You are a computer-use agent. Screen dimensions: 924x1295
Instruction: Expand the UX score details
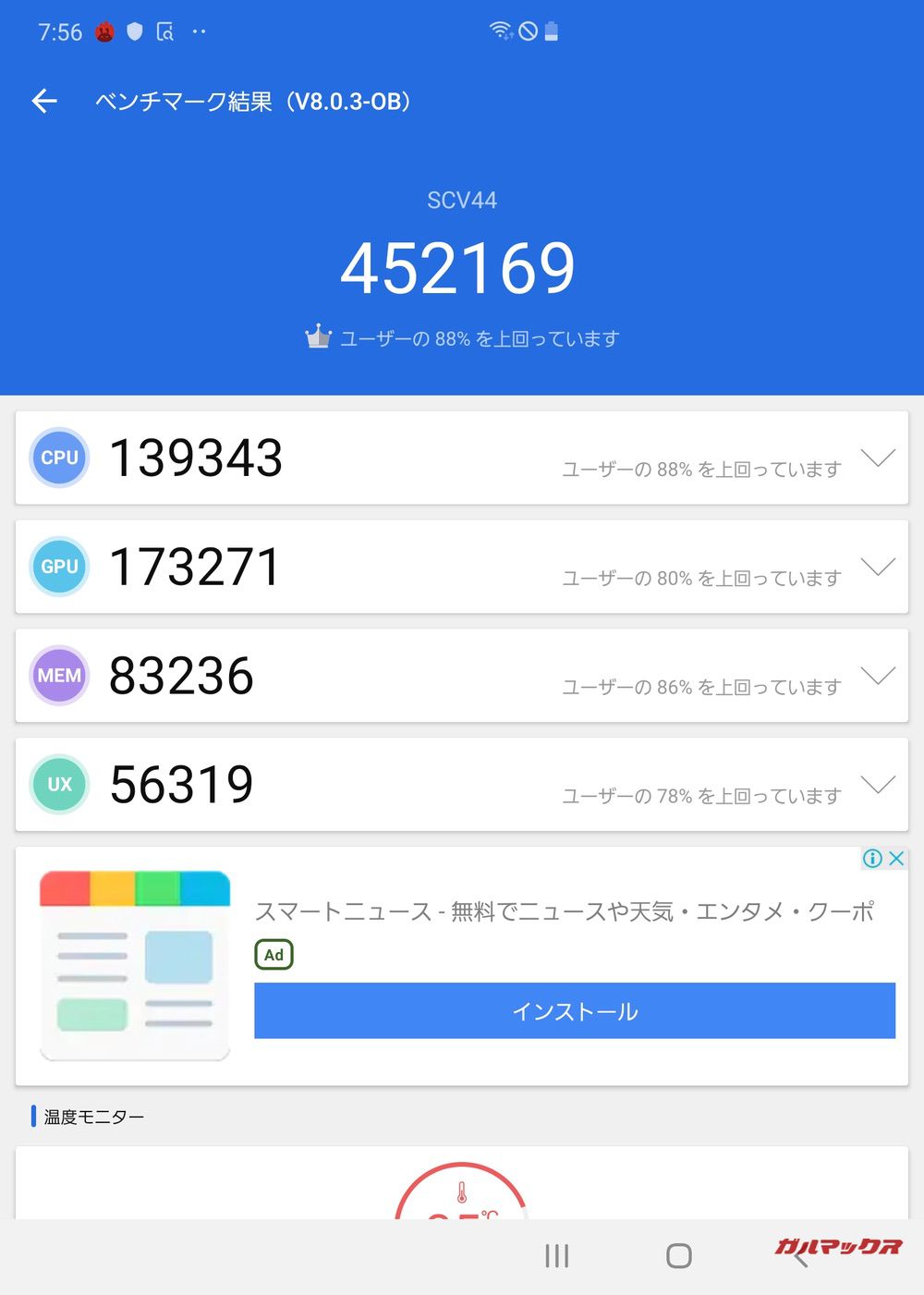click(x=877, y=785)
